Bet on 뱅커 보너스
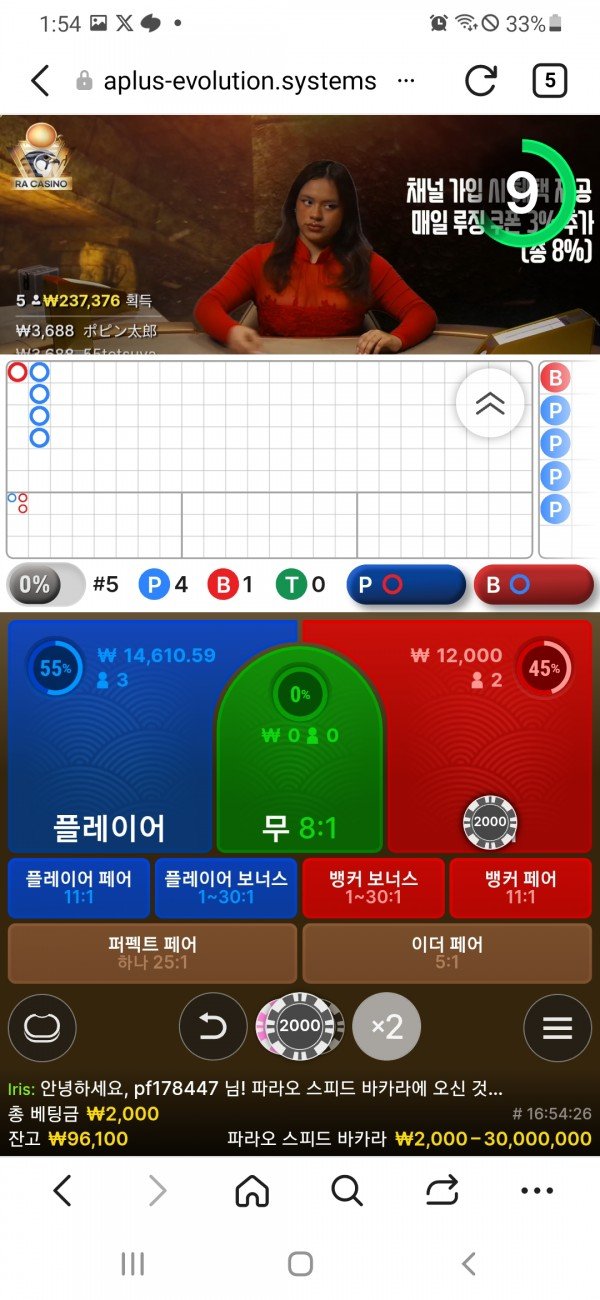Screen dimensions: 600x1300 pyautogui.click(x=373, y=887)
